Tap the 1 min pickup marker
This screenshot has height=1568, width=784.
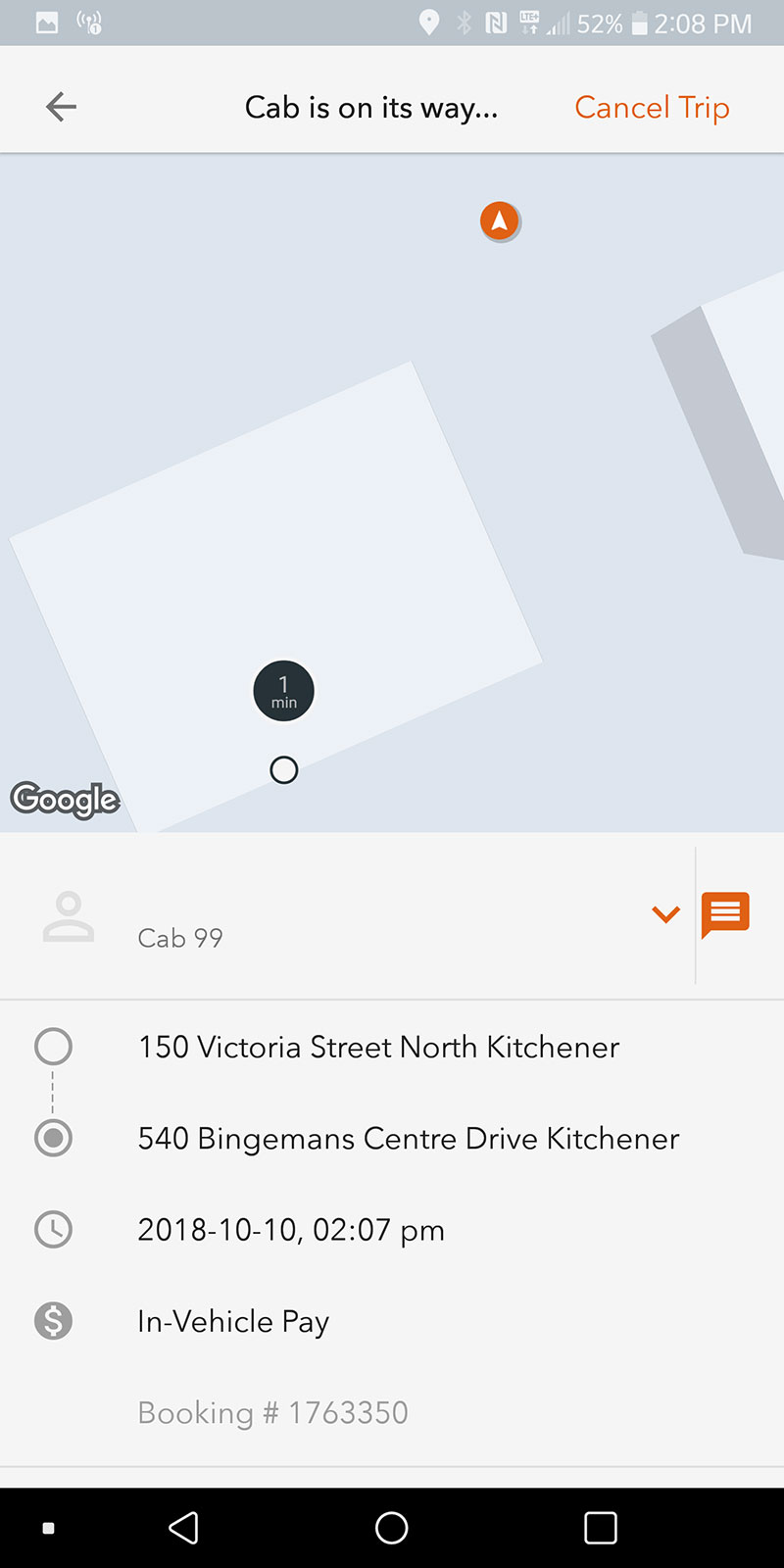284,691
